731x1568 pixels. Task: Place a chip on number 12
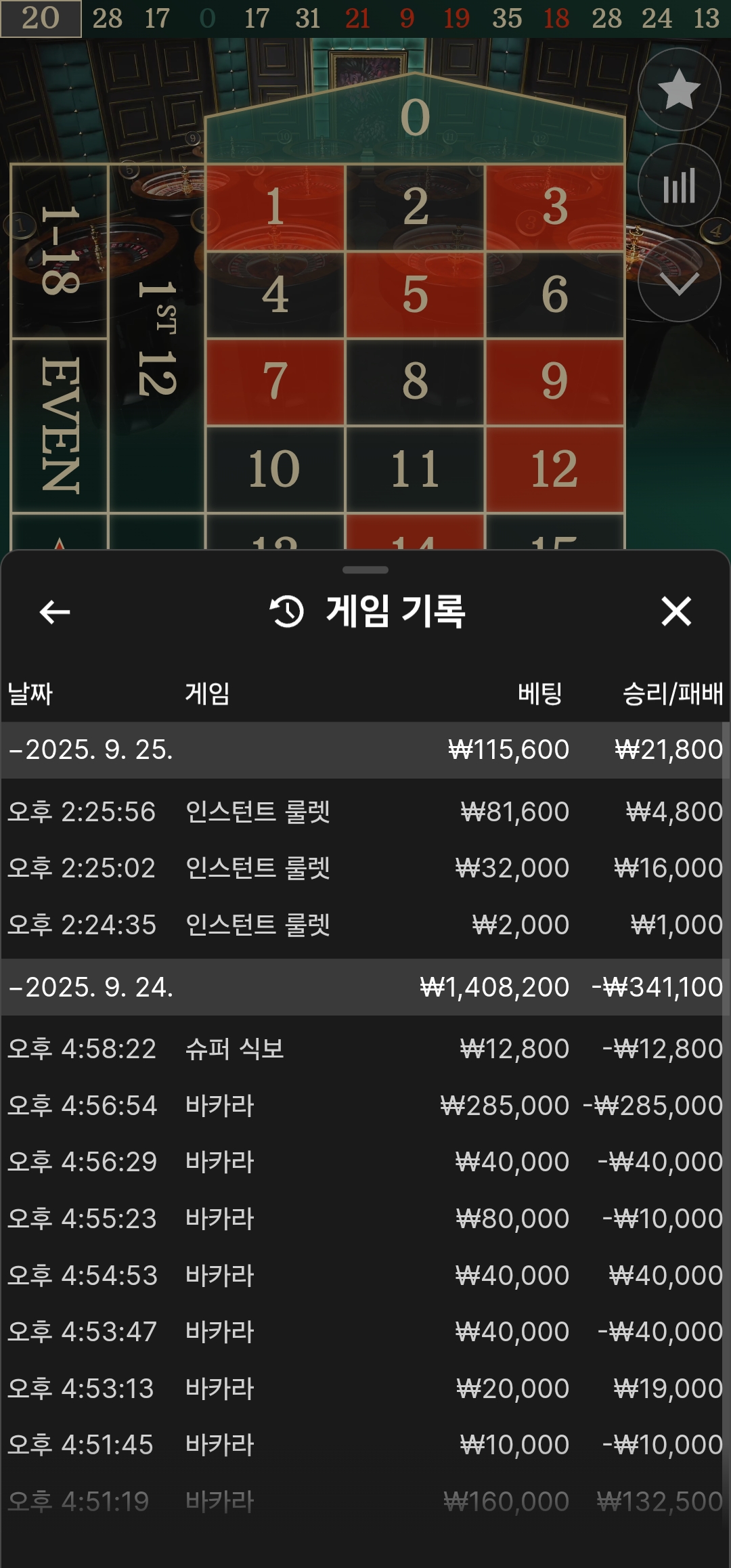(554, 469)
